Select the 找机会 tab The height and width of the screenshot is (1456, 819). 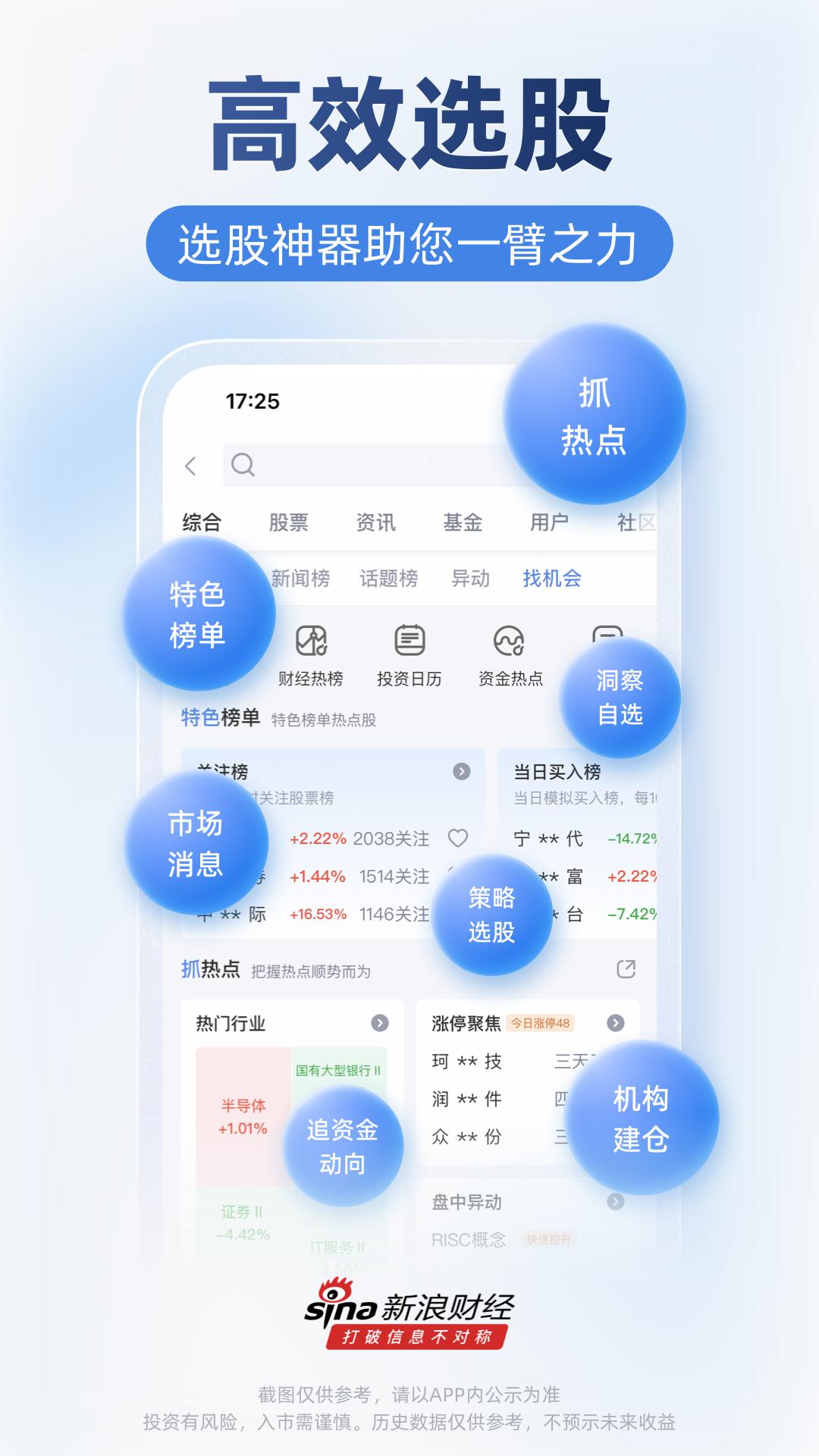click(x=553, y=580)
